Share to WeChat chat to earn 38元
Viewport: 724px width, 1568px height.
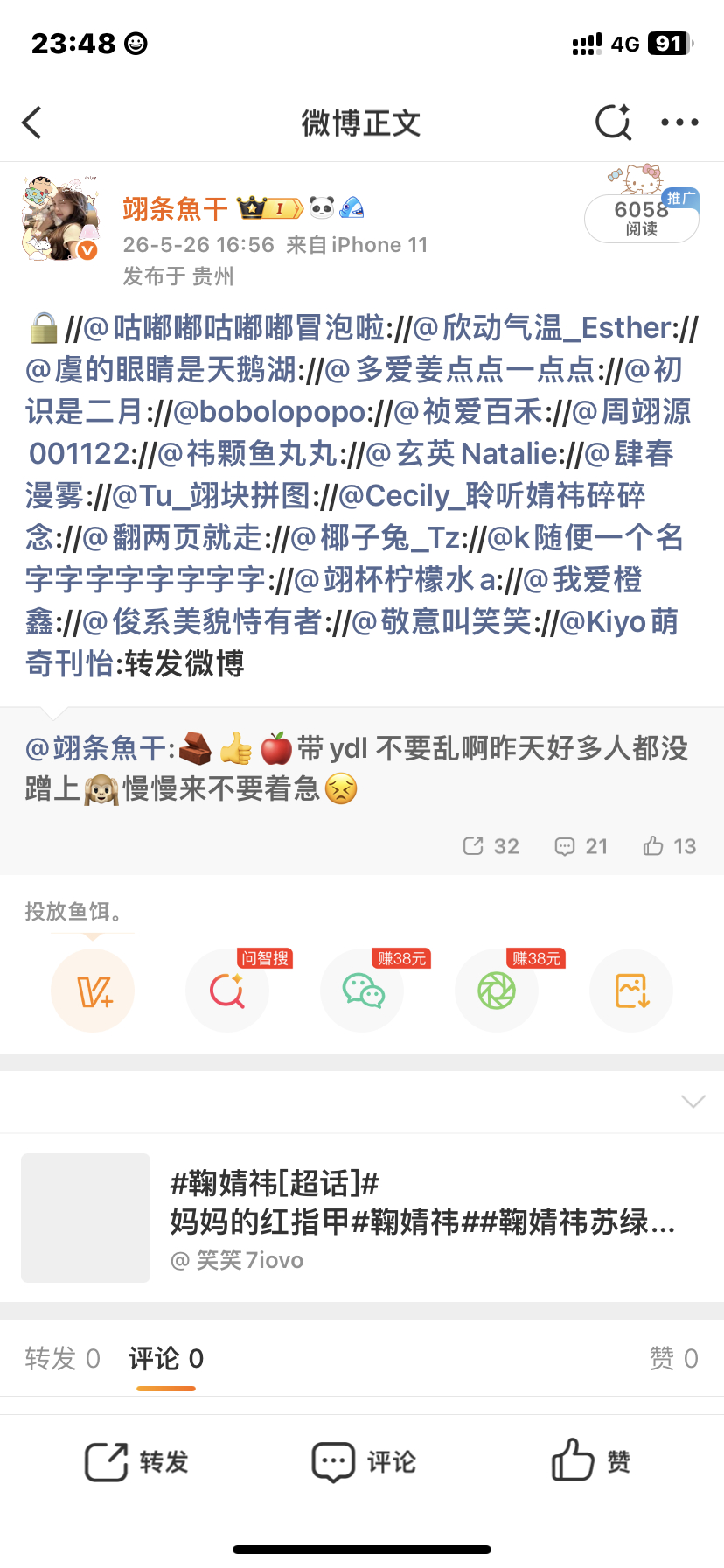[x=362, y=990]
